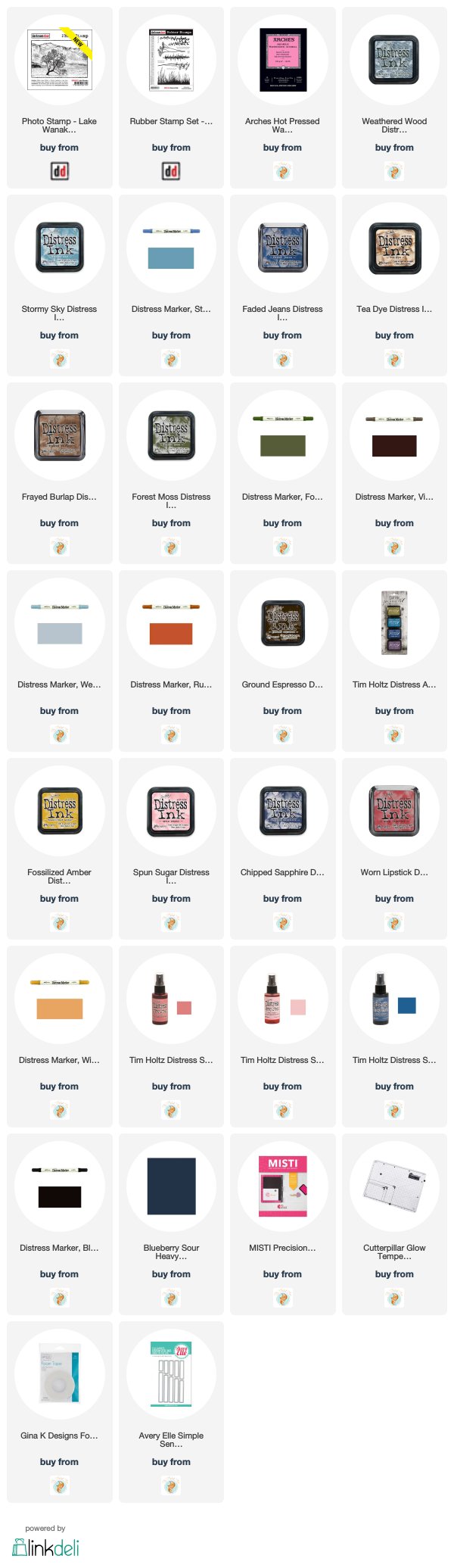Image resolution: width=454 pixels, height=1568 pixels.
Task: Open the Rubber Stamp Set product card
Action: tap(171, 61)
